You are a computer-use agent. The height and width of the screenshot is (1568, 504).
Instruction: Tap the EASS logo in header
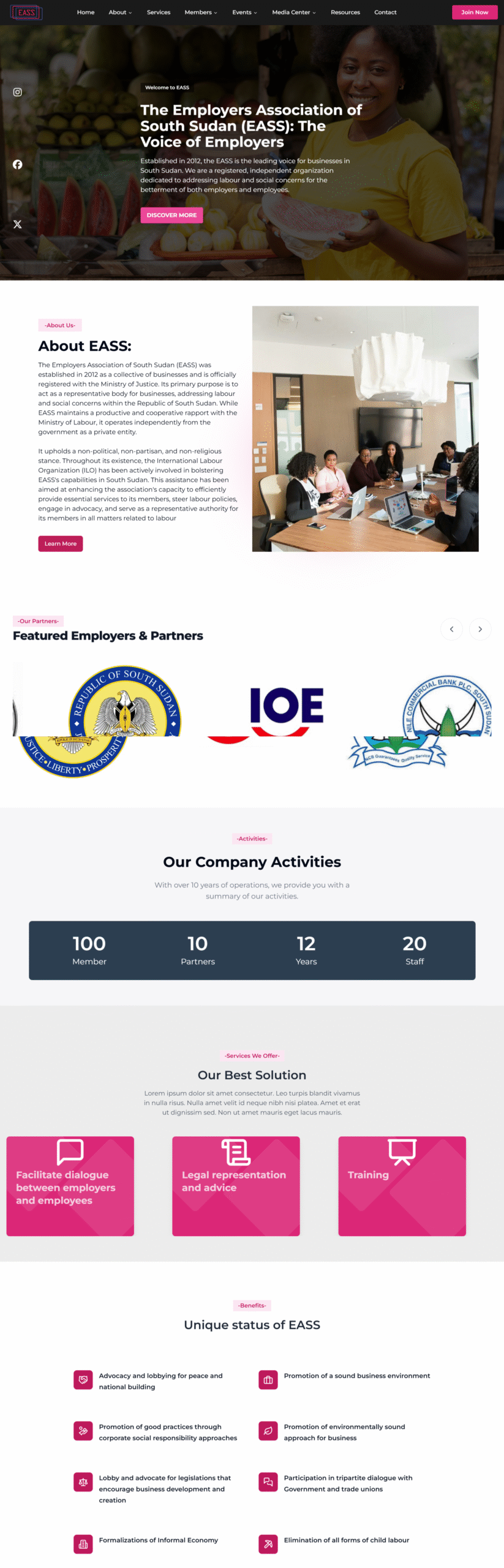point(26,12)
